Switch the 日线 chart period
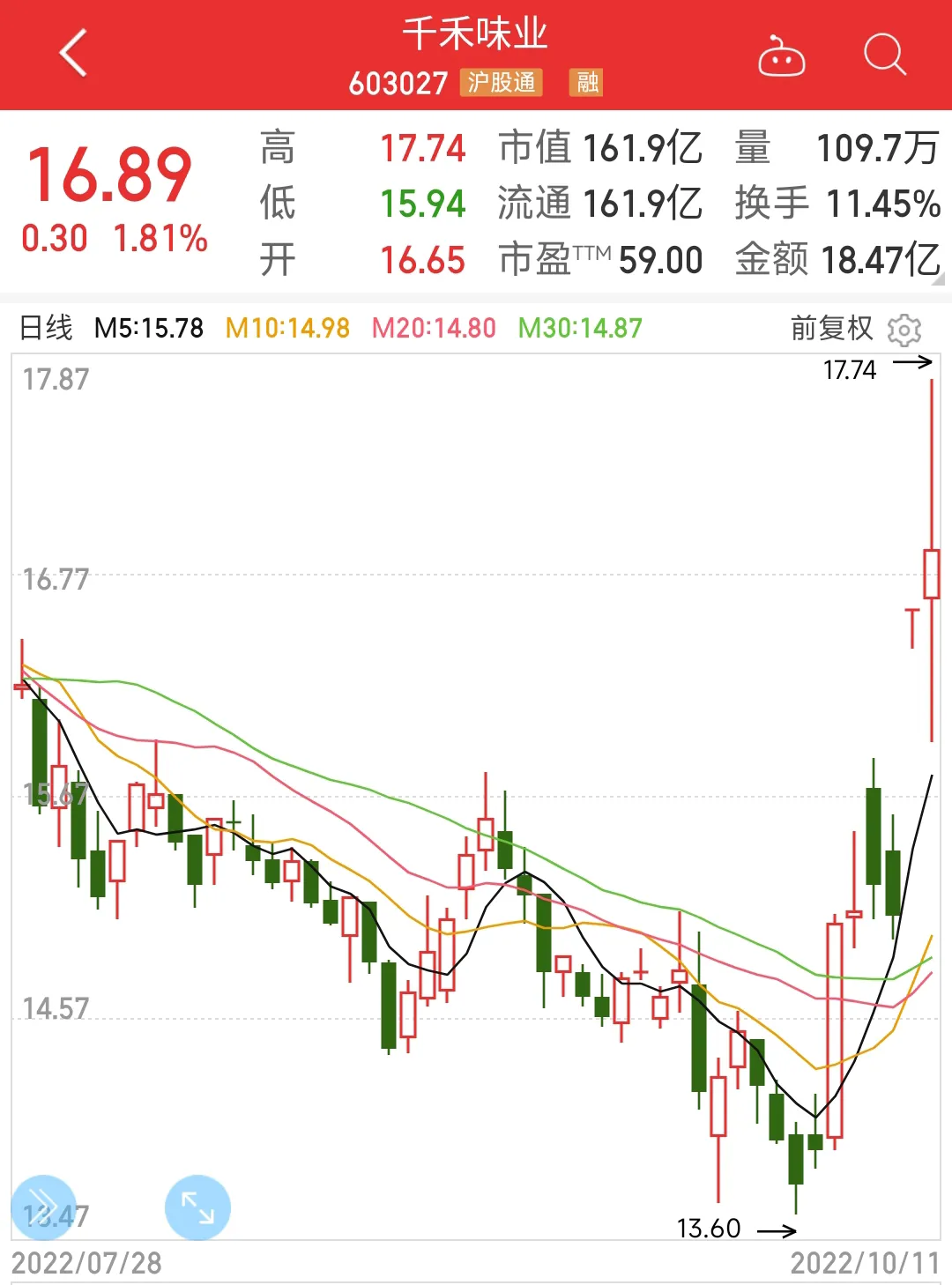The height and width of the screenshot is (1285, 952). [46, 329]
